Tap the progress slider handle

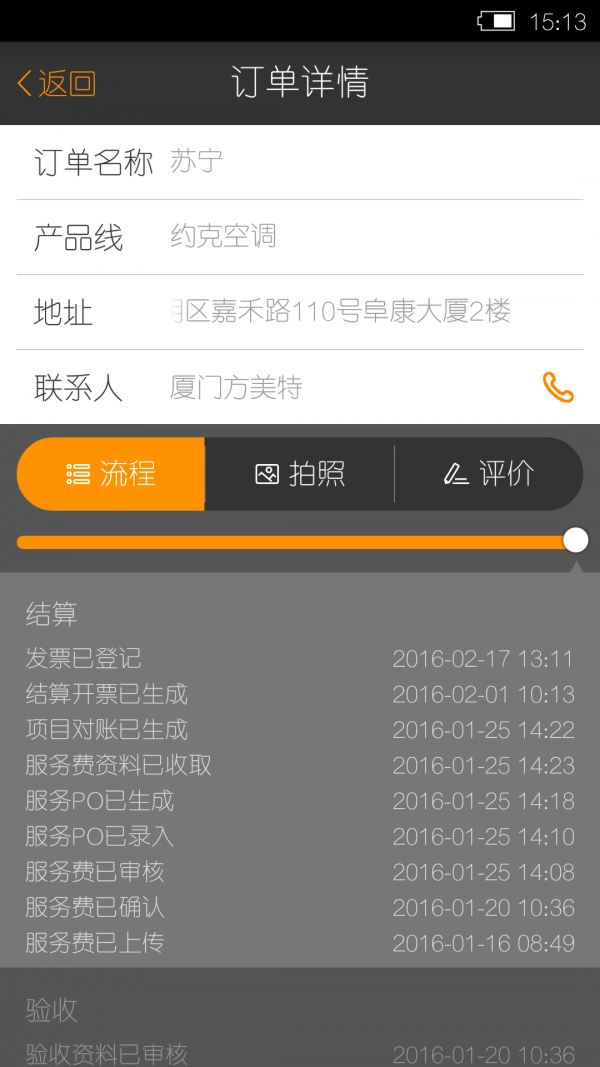(575, 541)
